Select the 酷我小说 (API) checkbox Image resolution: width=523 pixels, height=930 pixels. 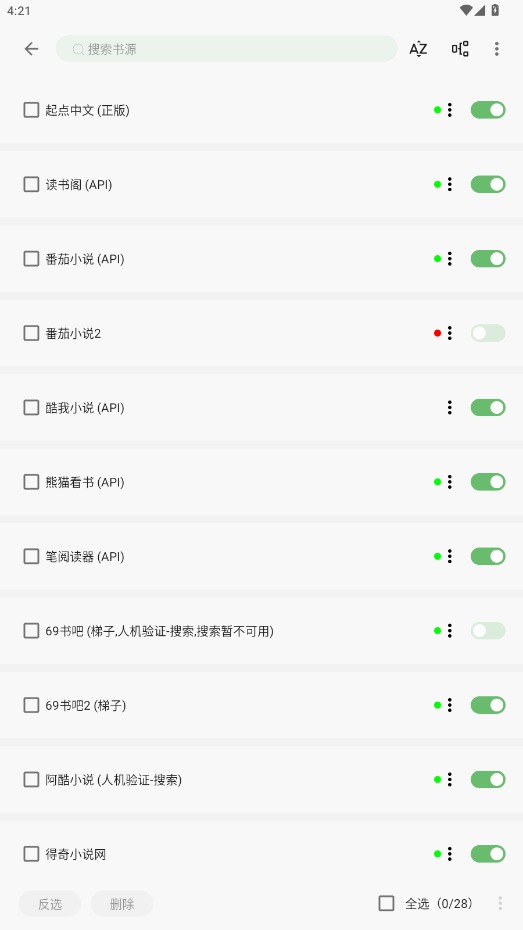point(31,407)
